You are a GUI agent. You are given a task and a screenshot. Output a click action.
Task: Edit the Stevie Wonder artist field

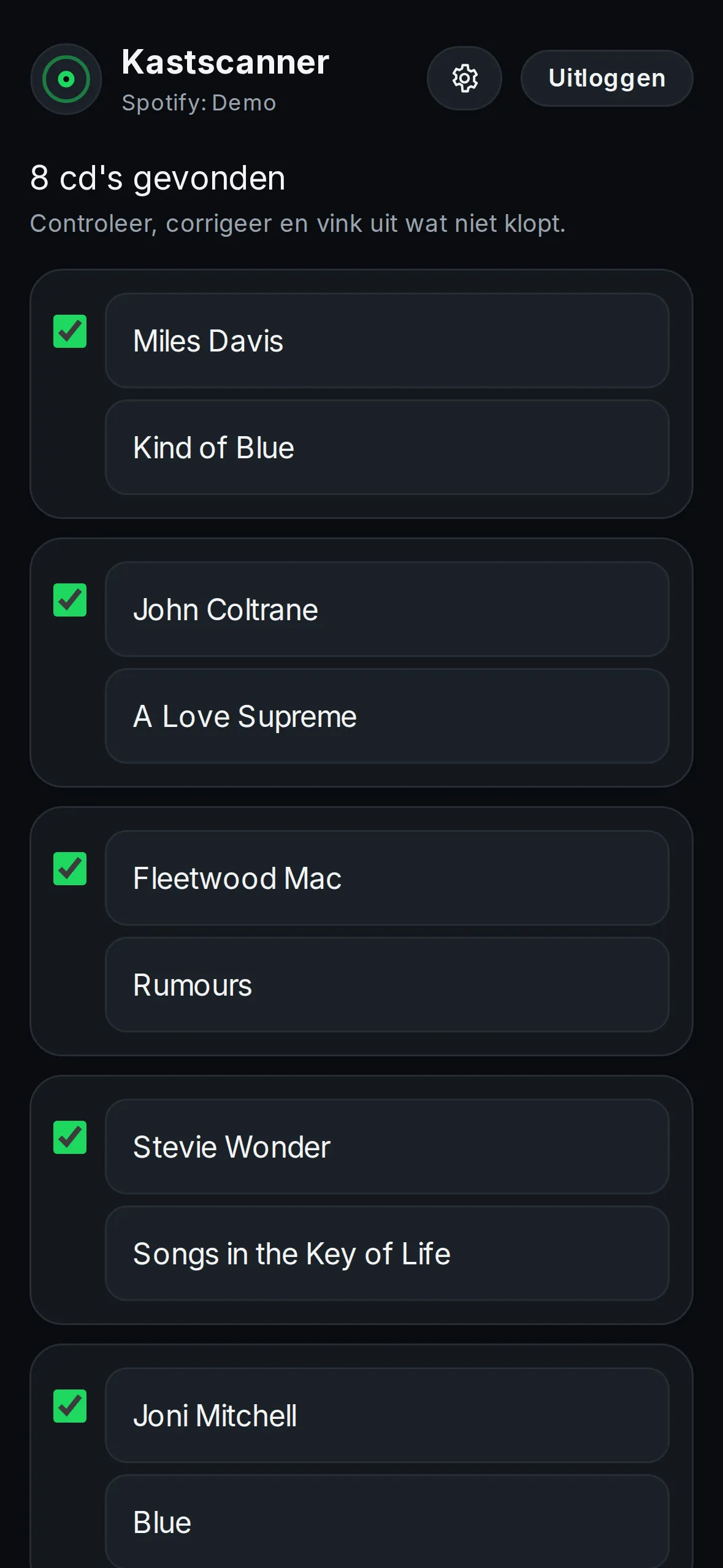click(387, 1147)
